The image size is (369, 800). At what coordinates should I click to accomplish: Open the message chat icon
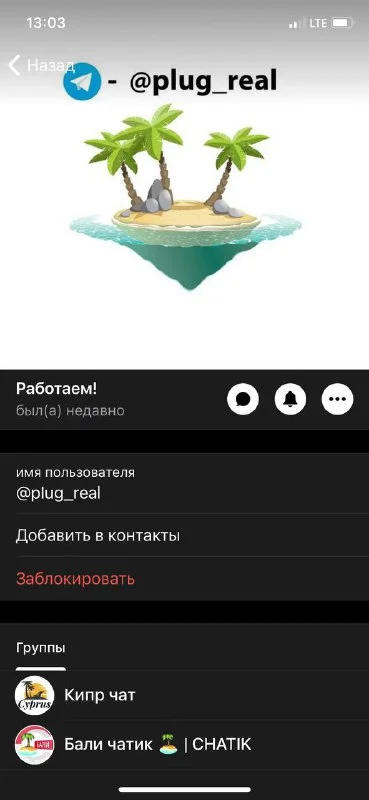click(x=243, y=398)
